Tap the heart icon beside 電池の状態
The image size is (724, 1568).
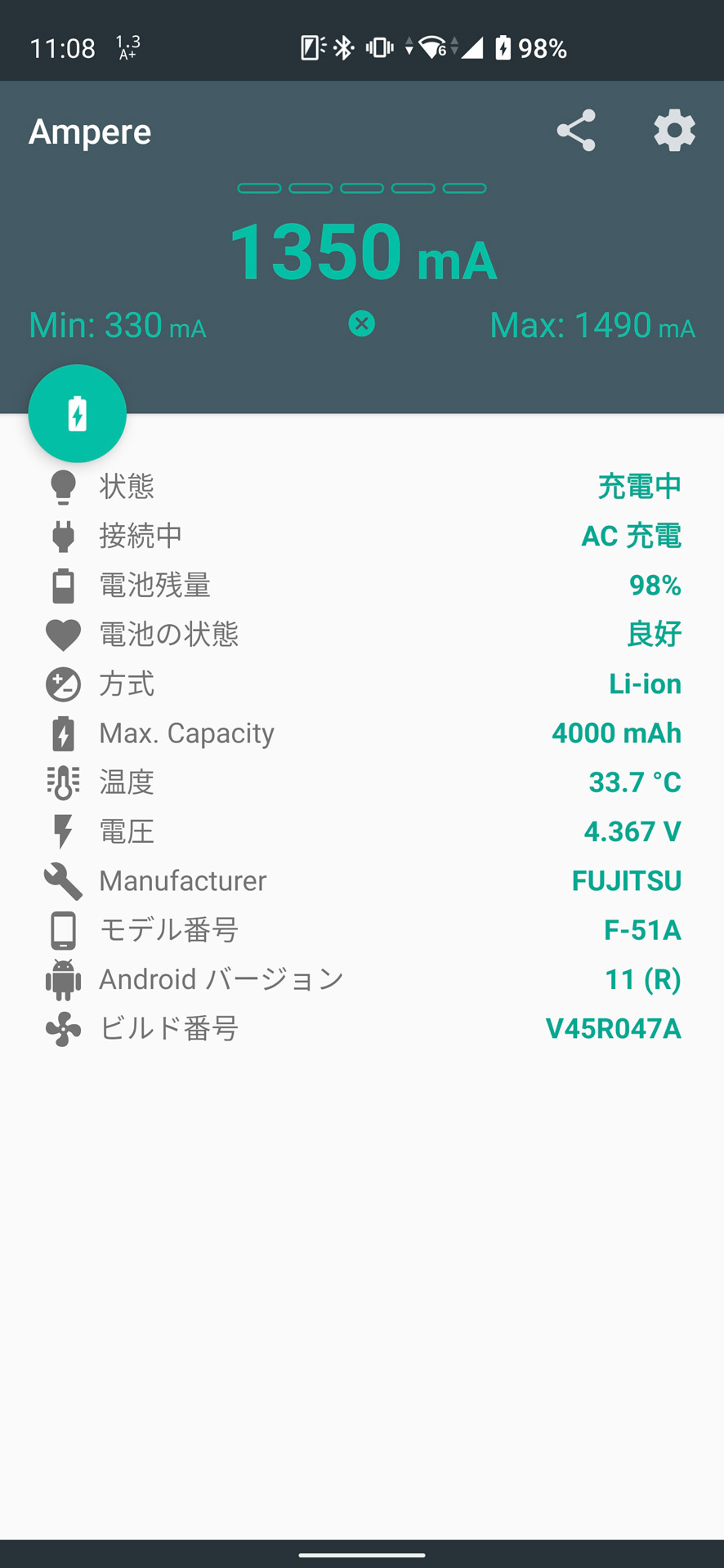64,634
